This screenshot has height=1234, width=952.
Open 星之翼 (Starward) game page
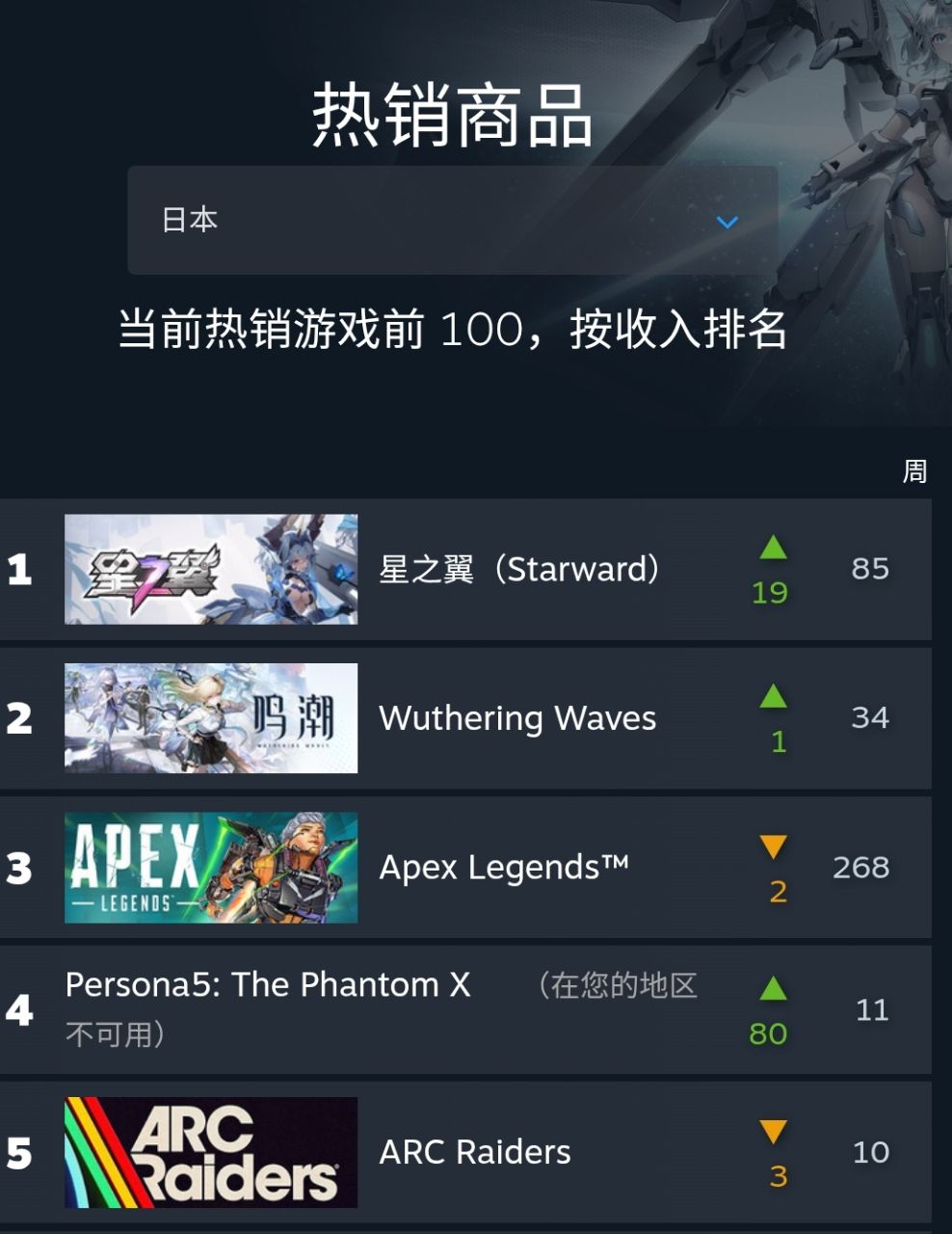519,570
